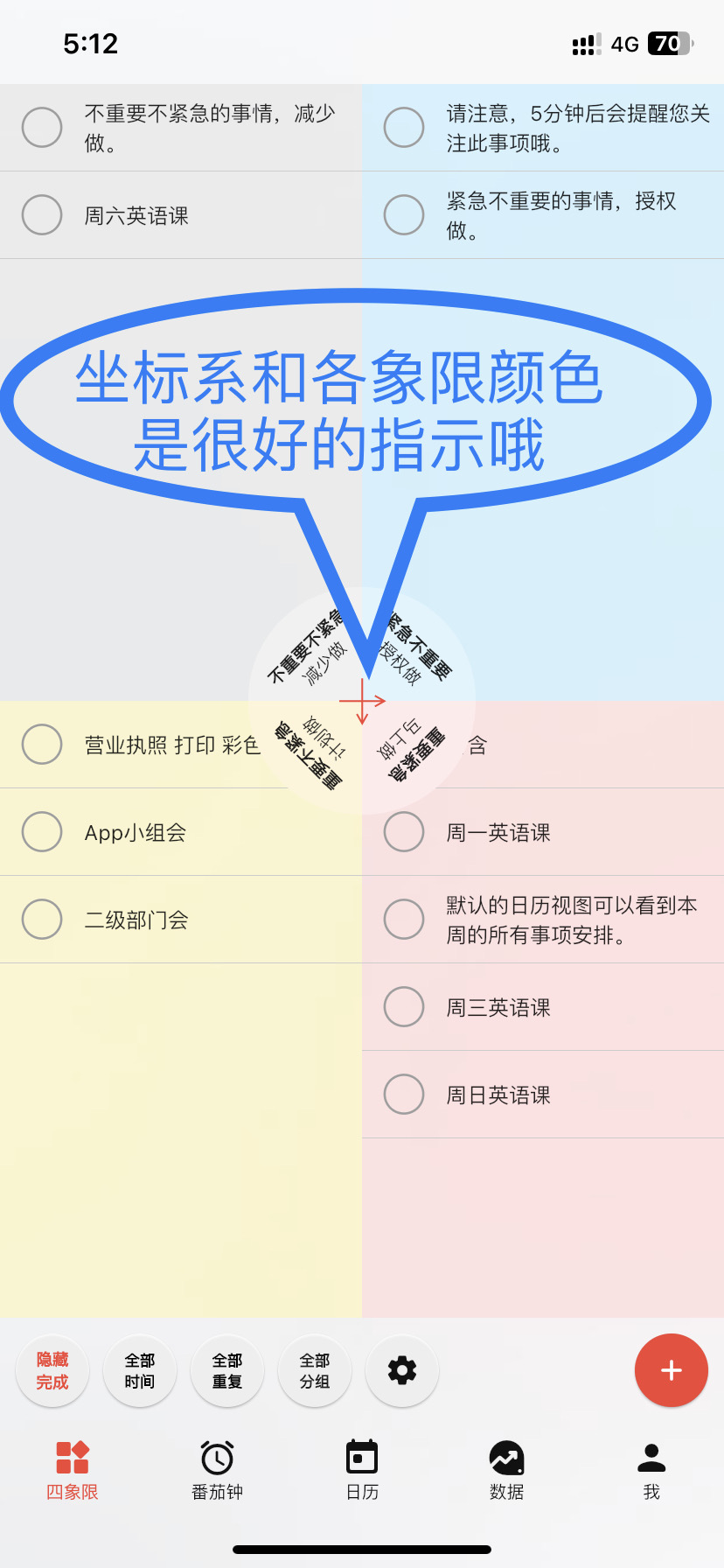Check off the App小组会 task

(x=42, y=832)
